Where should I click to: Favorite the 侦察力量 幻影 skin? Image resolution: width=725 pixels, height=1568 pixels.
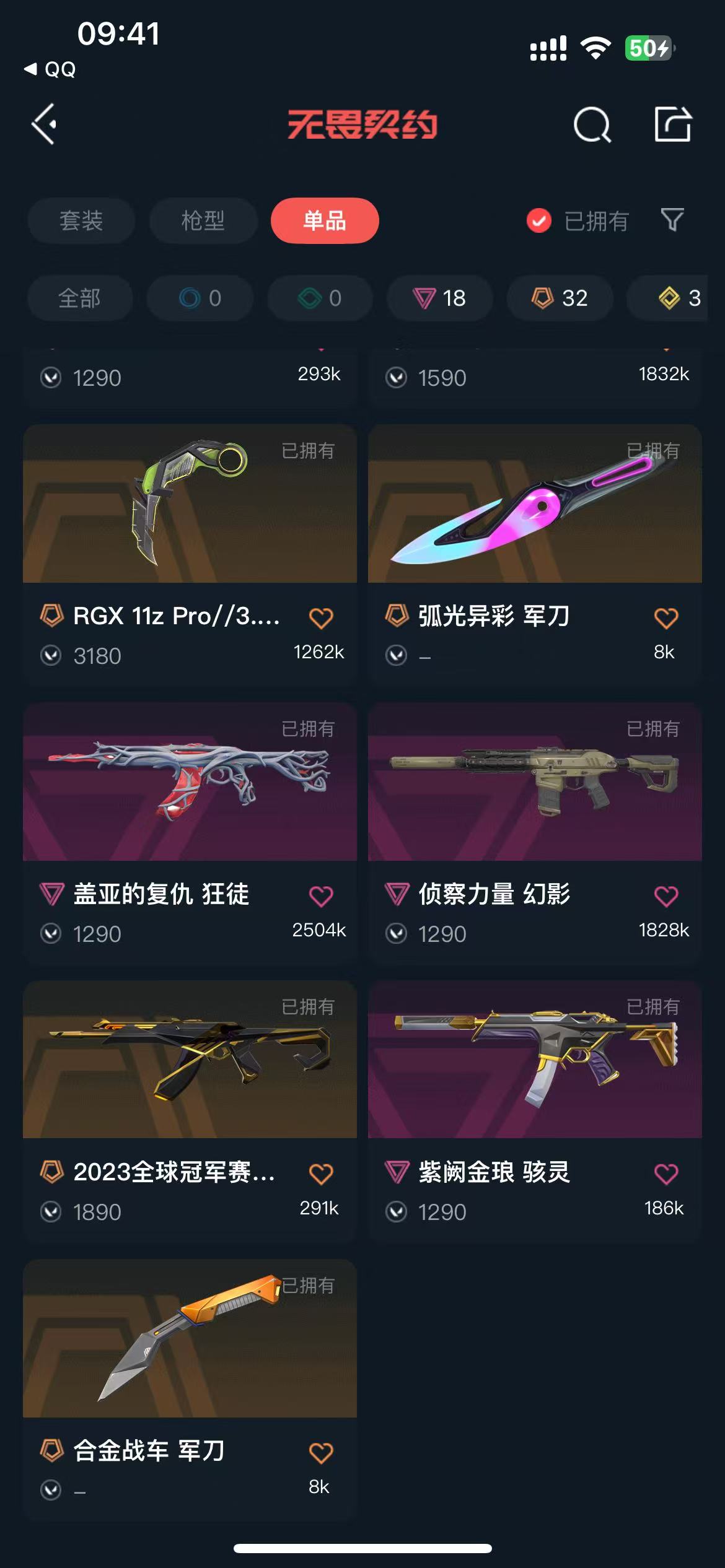coord(666,896)
